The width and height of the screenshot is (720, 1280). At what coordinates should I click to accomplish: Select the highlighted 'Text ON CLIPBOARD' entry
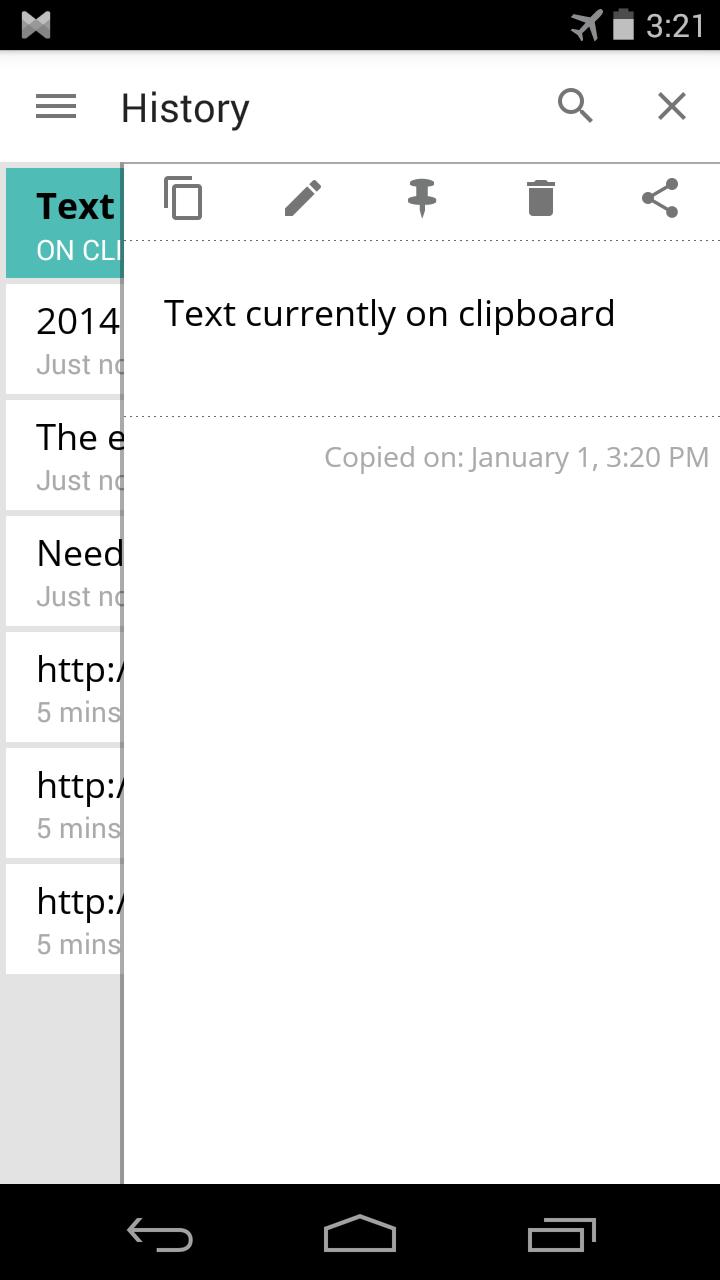pyautogui.click(x=60, y=222)
